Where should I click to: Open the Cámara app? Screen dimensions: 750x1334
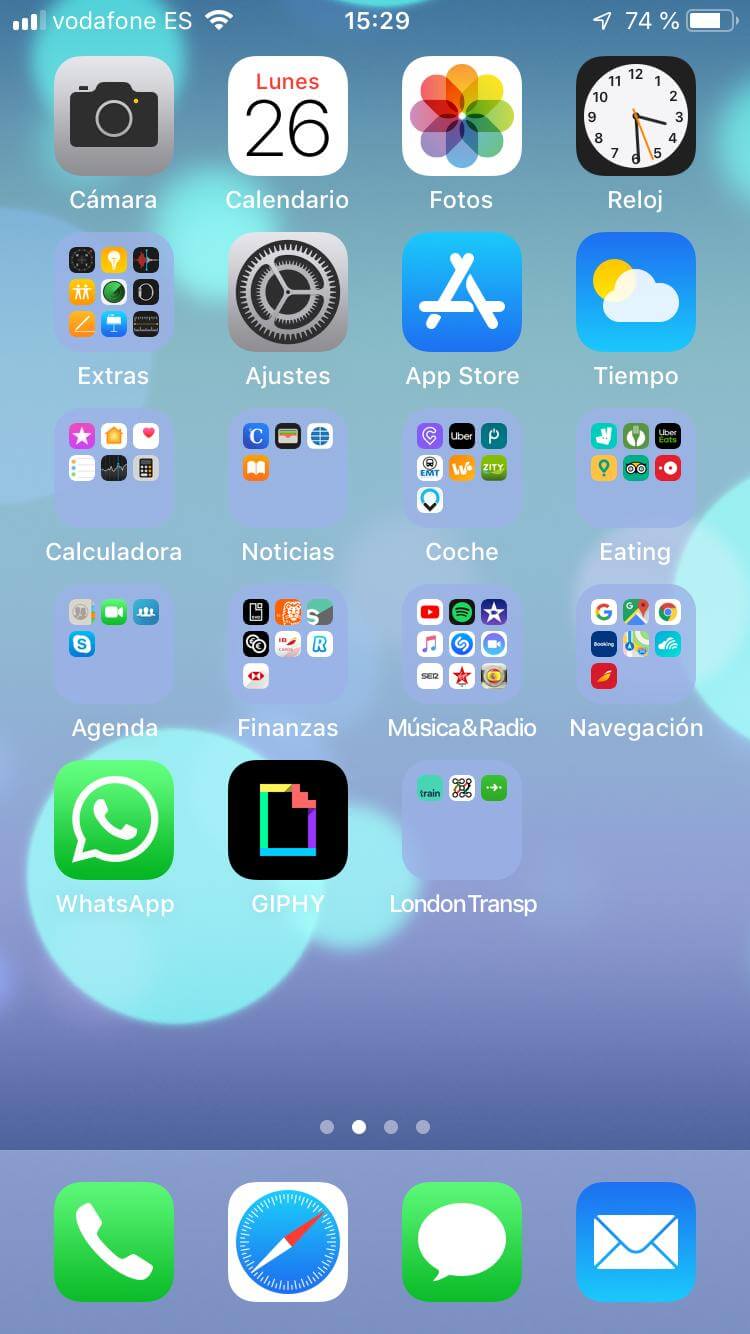point(114,116)
